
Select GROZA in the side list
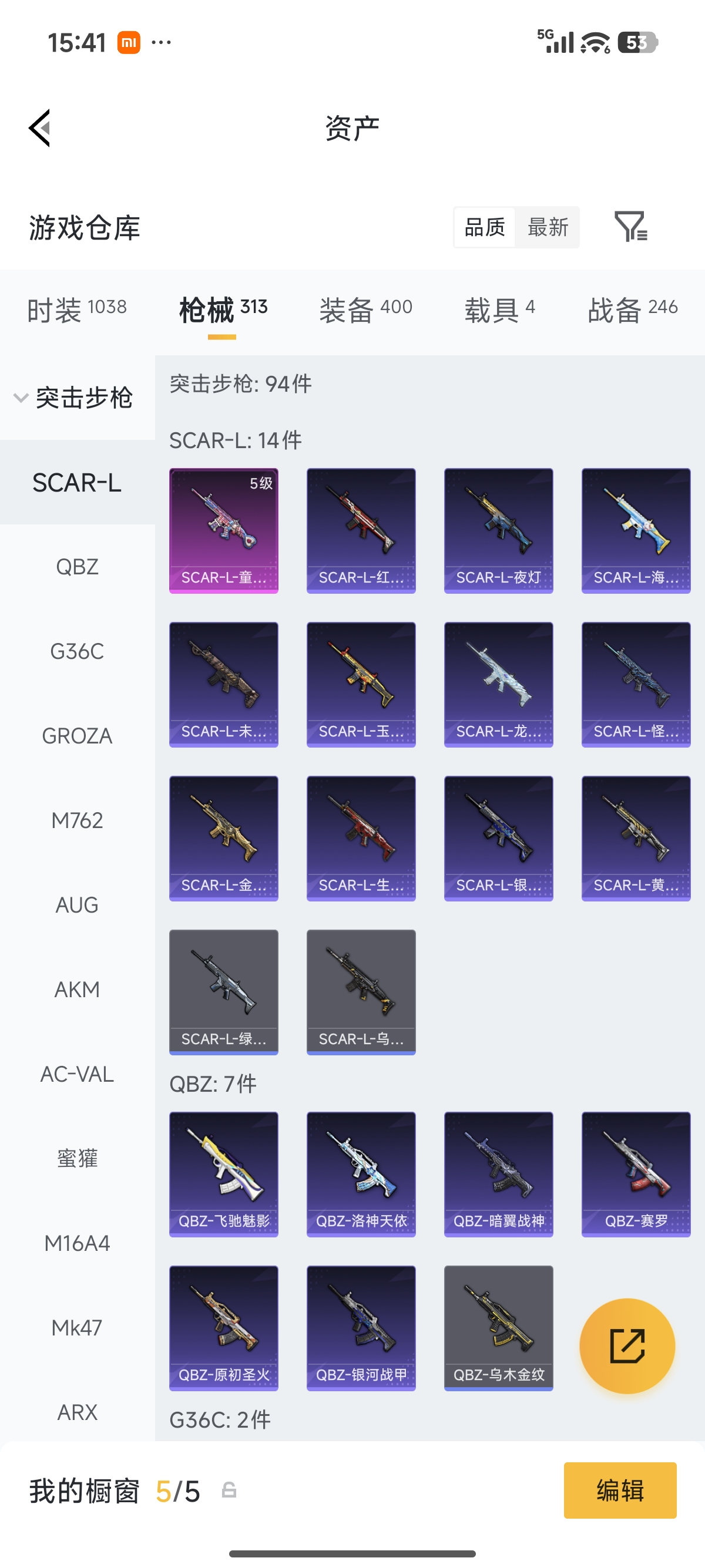click(78, 736)
